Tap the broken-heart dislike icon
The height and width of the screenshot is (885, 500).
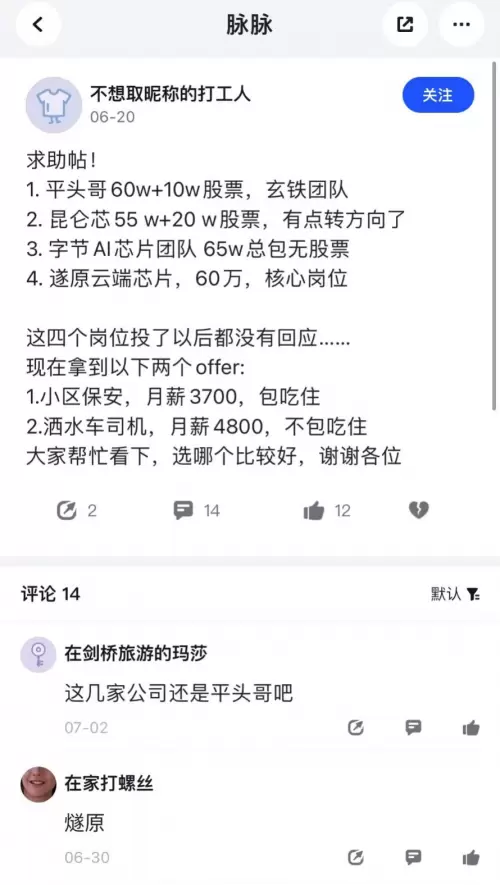coord(418,510)
